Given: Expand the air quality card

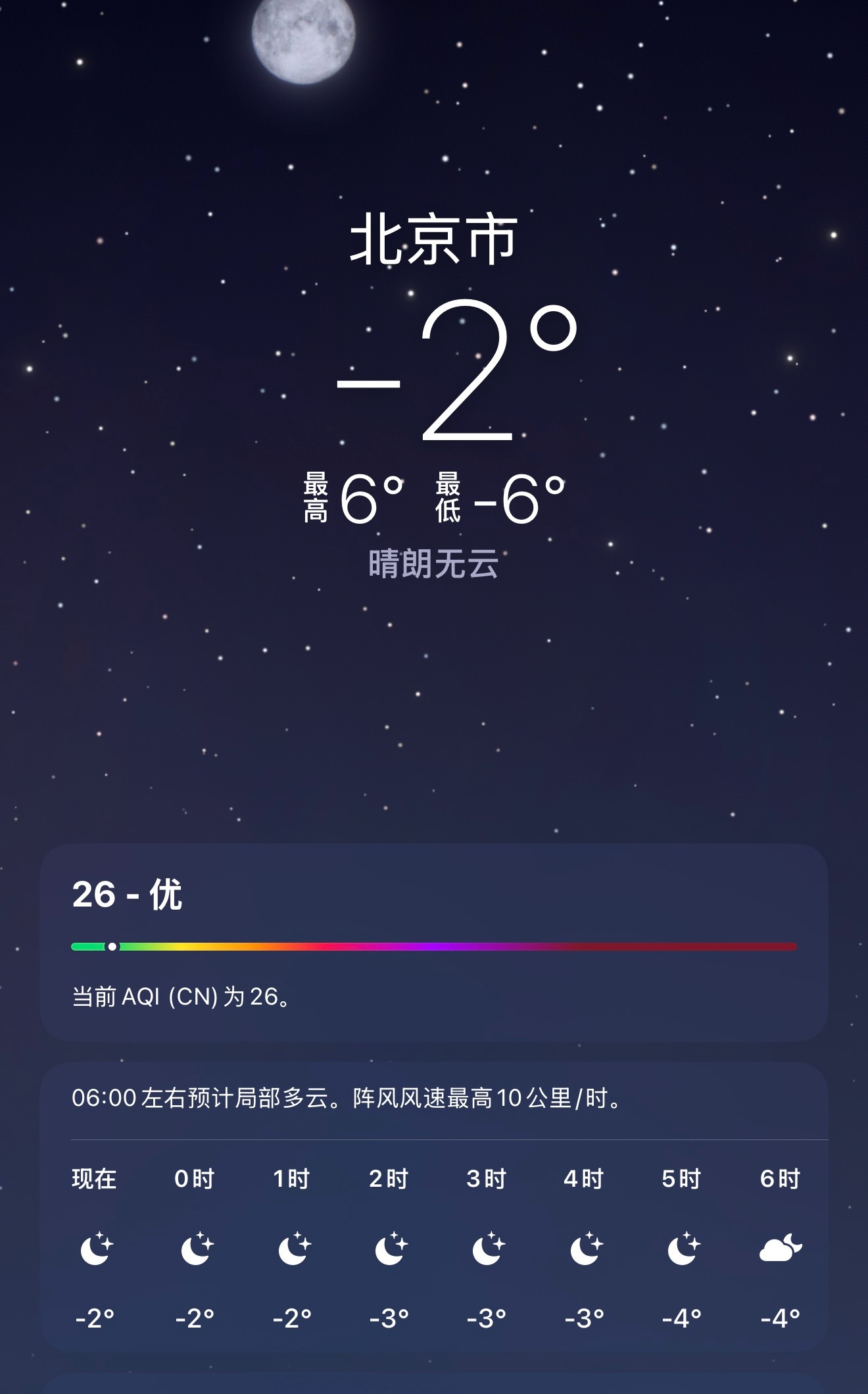Looking at the screenshot, I should 434,947.
